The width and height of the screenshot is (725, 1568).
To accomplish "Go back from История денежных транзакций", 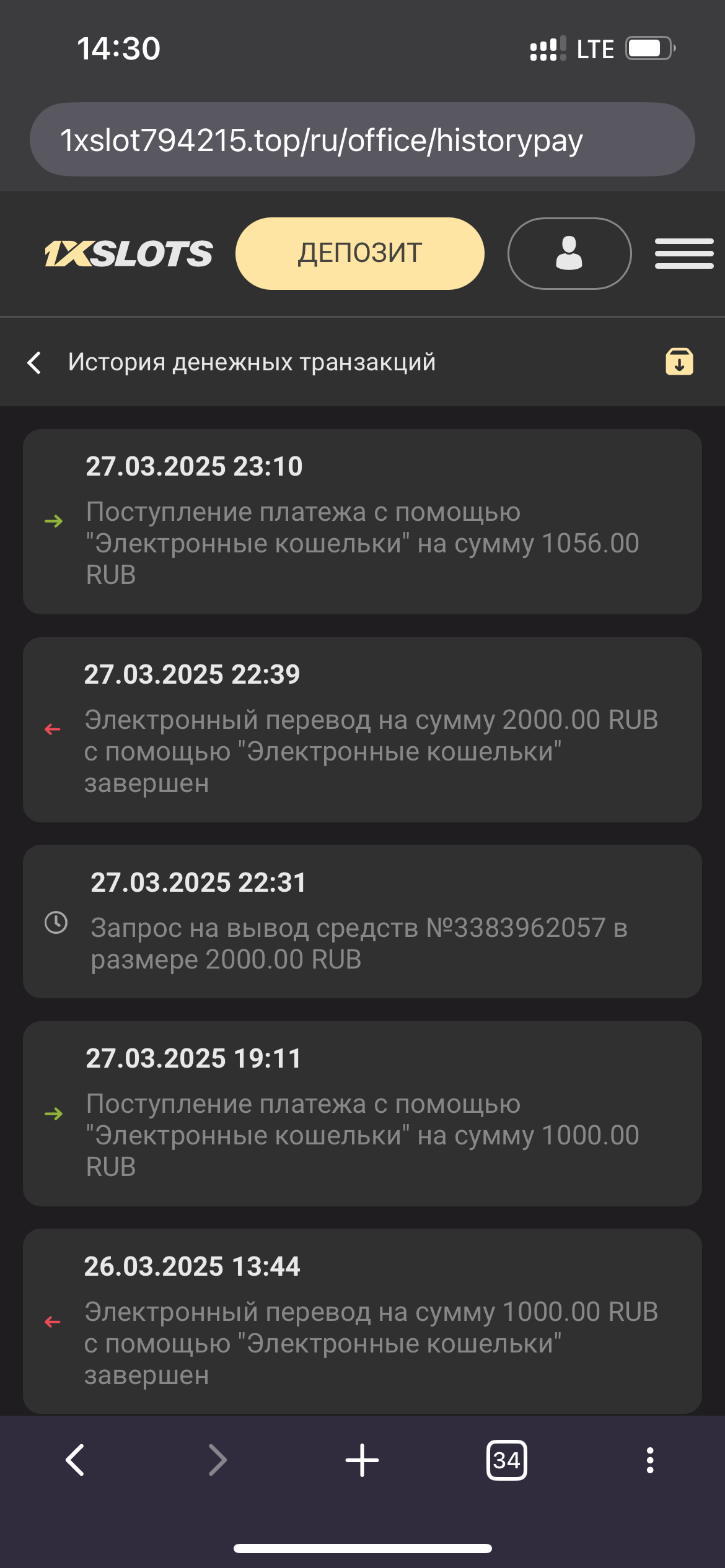I will tap(35, 362).
